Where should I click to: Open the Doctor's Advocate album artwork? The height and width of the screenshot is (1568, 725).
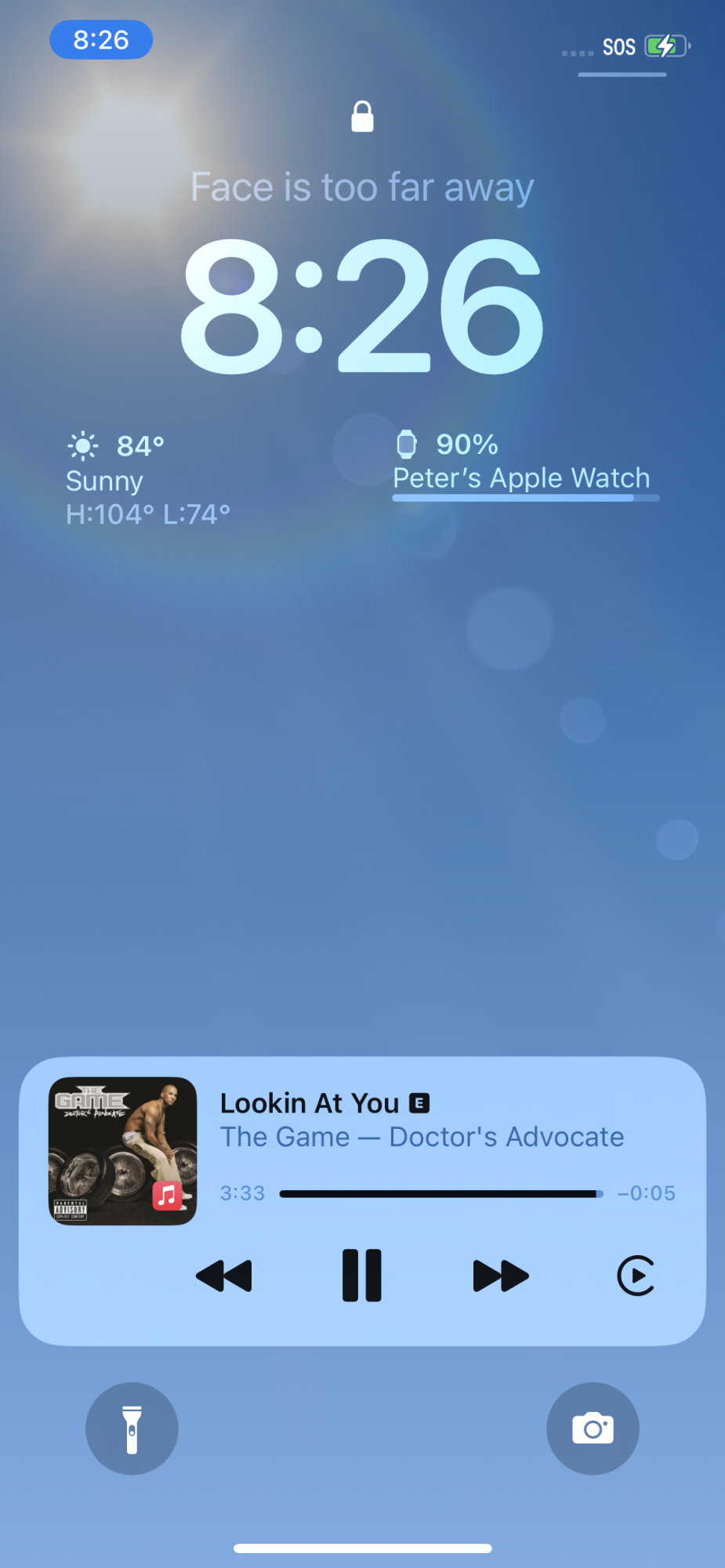[123, 1150]
